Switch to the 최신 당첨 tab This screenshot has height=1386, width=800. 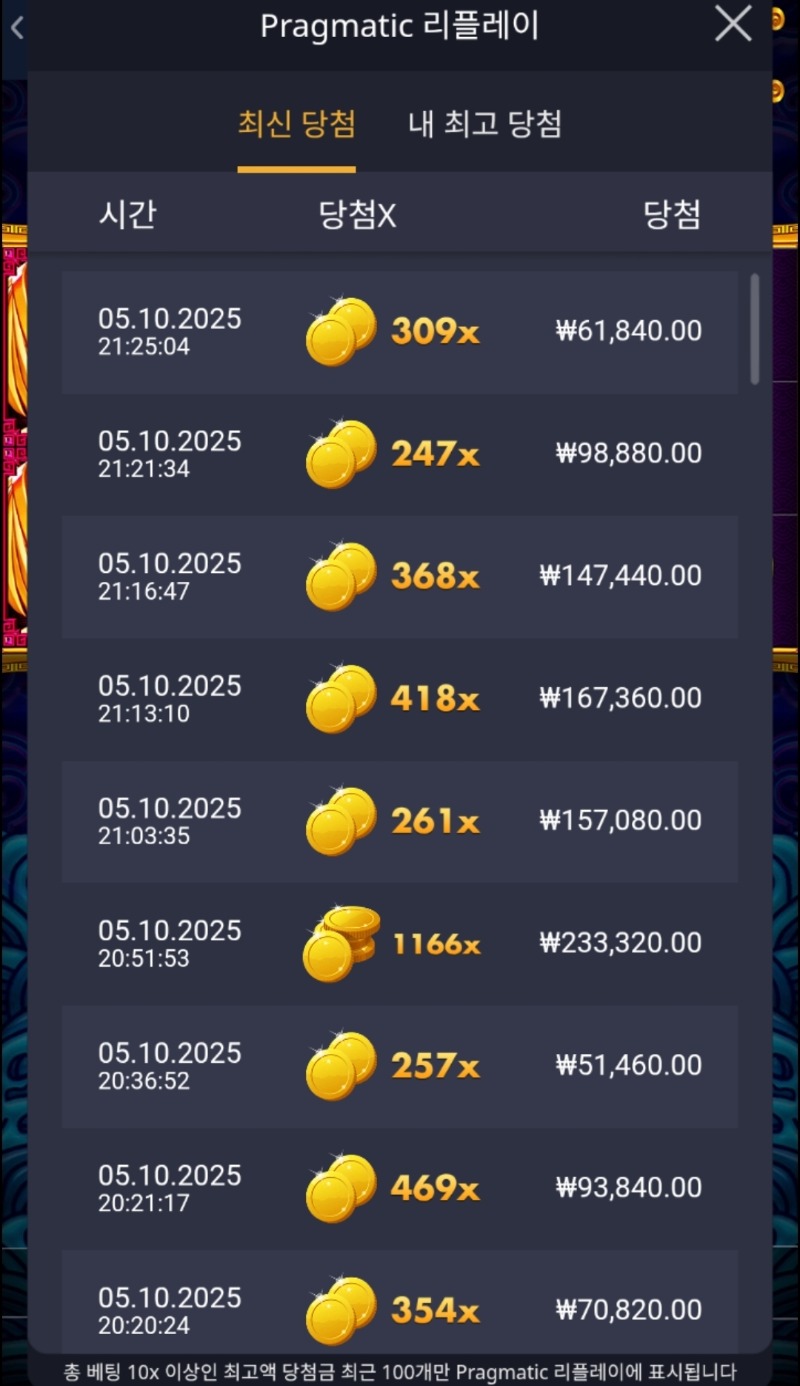coord(296,125)
